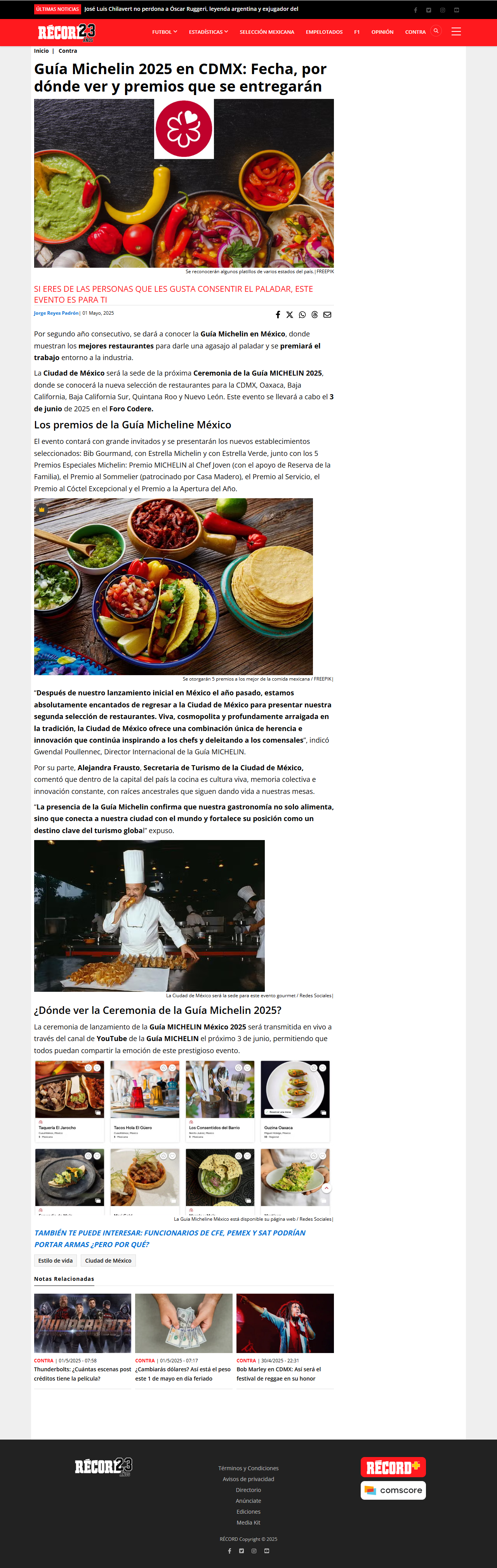Screen dimensions: 497x1568
Task: Share the article on WhatsApp
Action: (302, 315)
